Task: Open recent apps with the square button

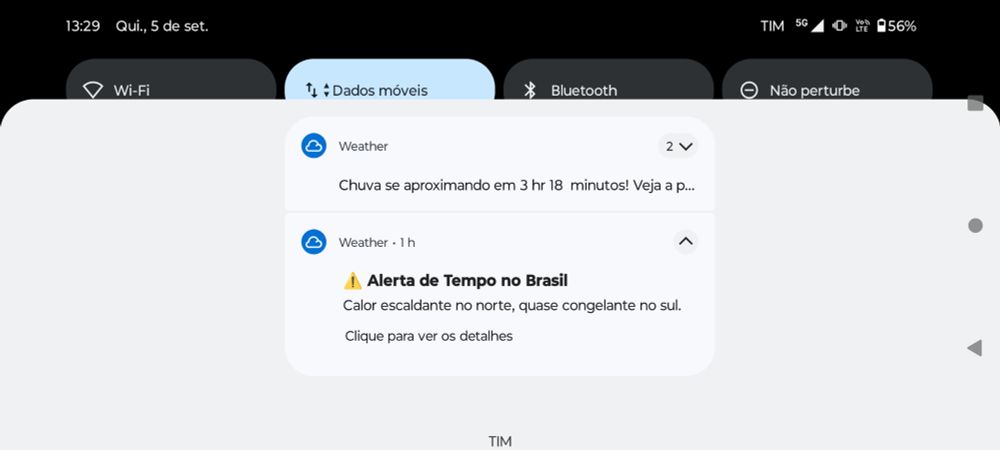Action: tap(975, 103)
